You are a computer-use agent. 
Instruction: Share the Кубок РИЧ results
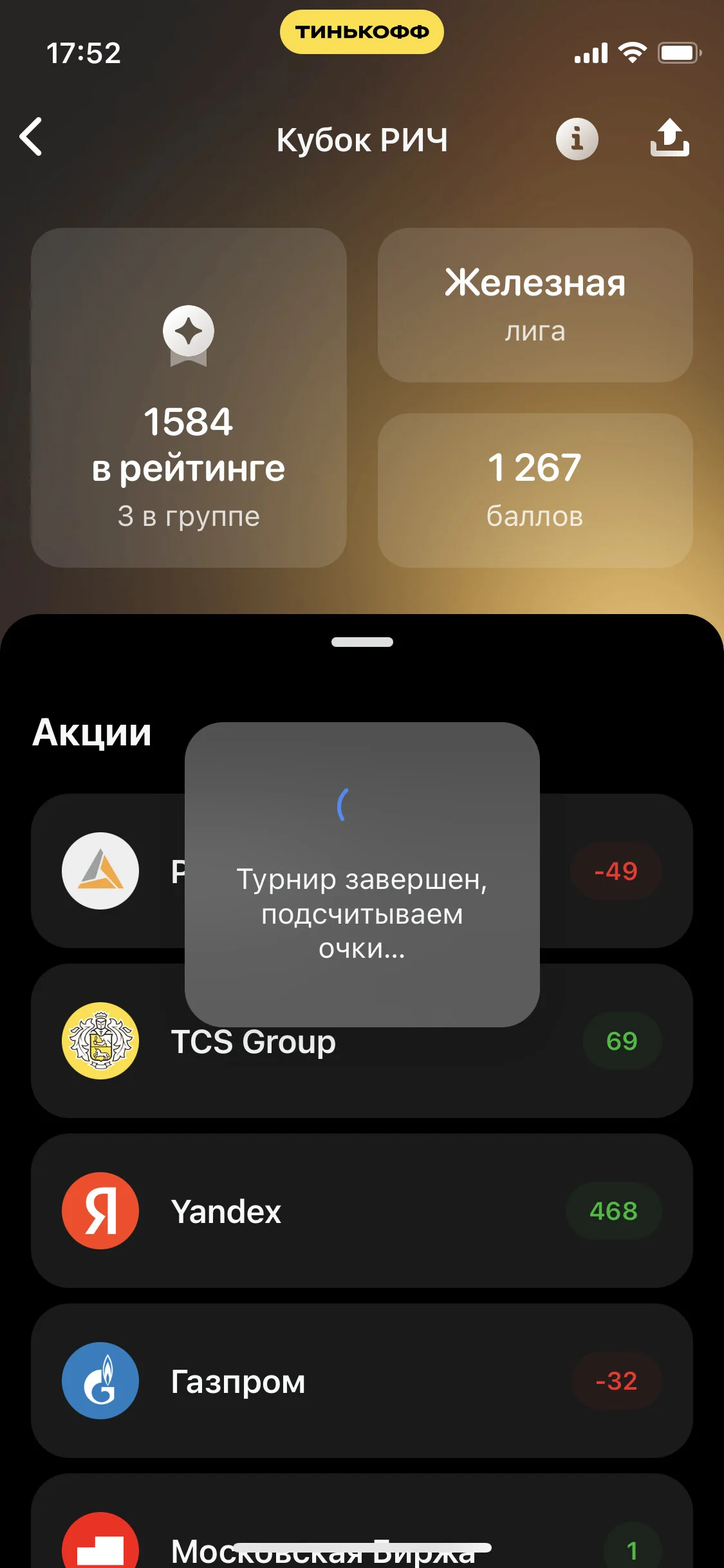tap(669, 138)
